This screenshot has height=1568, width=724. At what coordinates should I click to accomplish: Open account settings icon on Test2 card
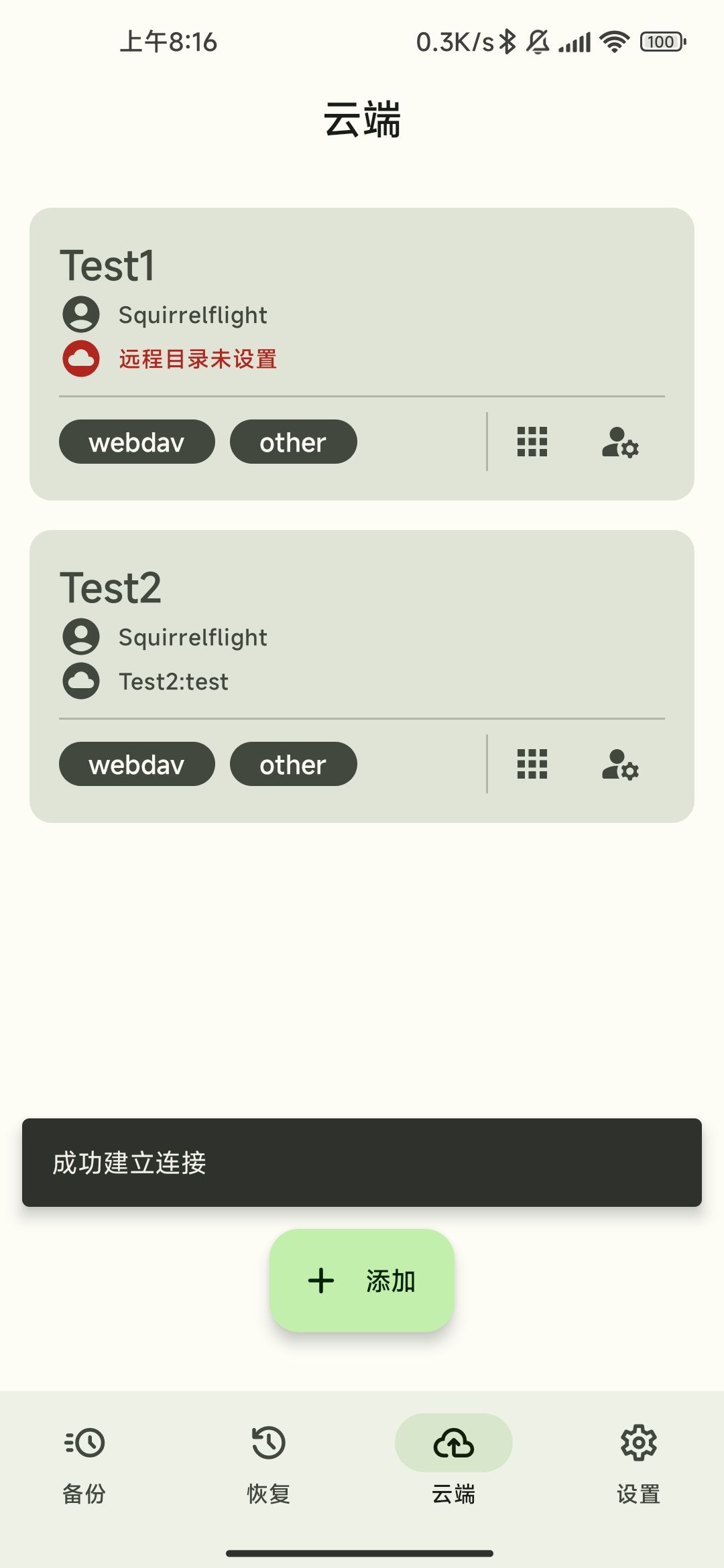pyautogui.click(x=620, y=765)
